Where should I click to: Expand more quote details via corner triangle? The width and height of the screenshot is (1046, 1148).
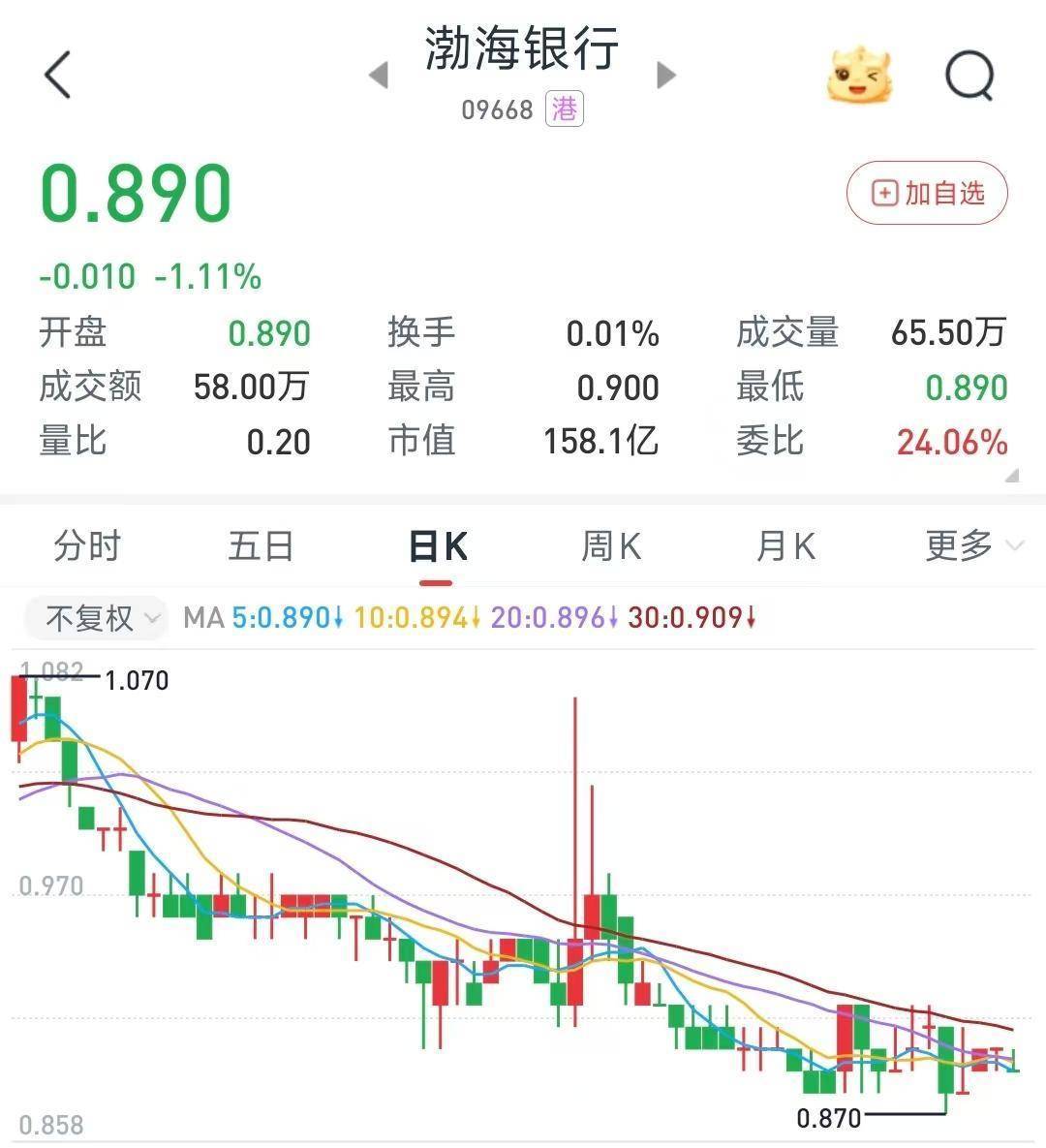[1011, 476]
